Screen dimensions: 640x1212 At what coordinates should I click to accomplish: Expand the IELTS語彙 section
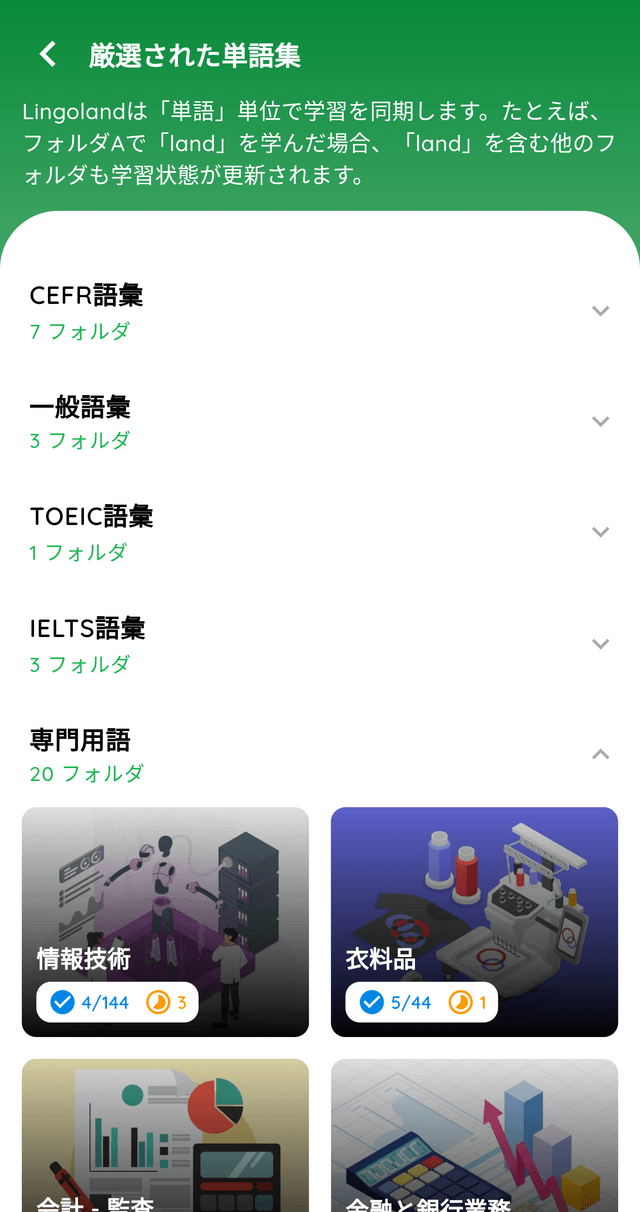point(600,644)
